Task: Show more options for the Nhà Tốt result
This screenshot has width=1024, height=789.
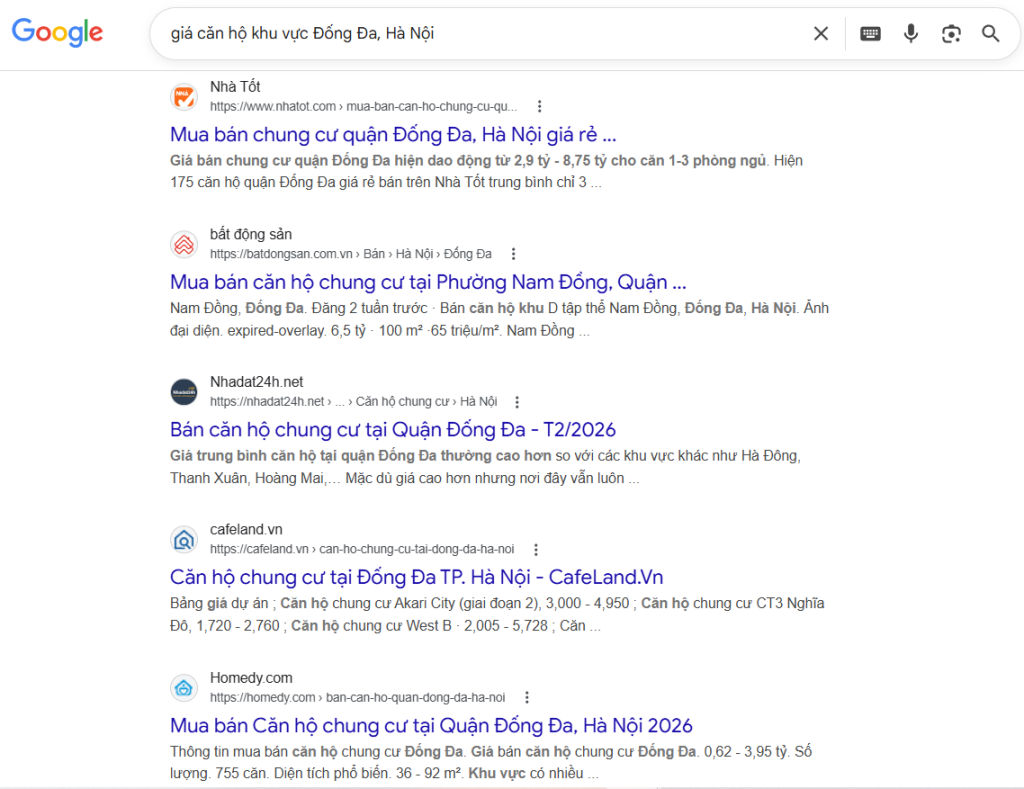Action: (x=540, y=106)
